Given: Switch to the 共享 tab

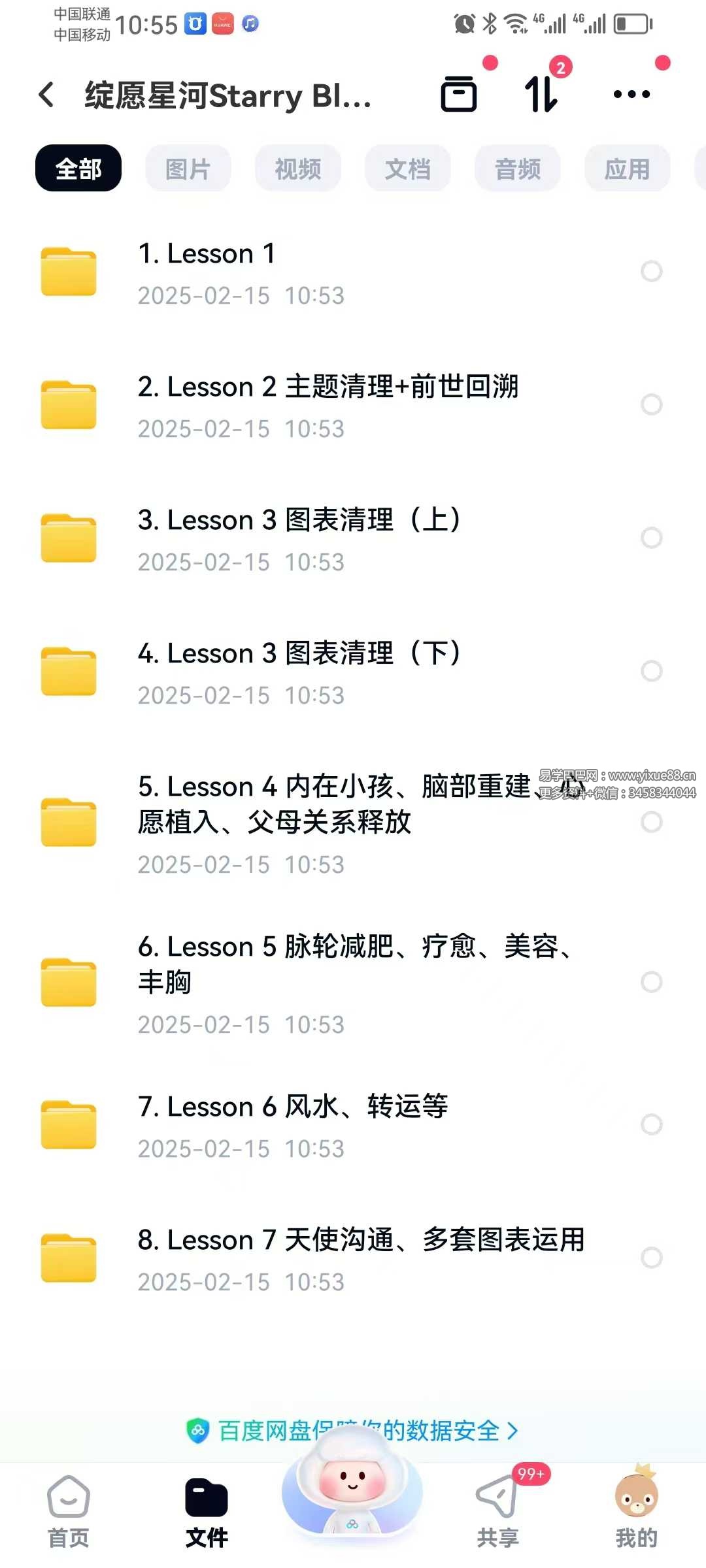Looking at the screenshot, I should click(498, 1511).
